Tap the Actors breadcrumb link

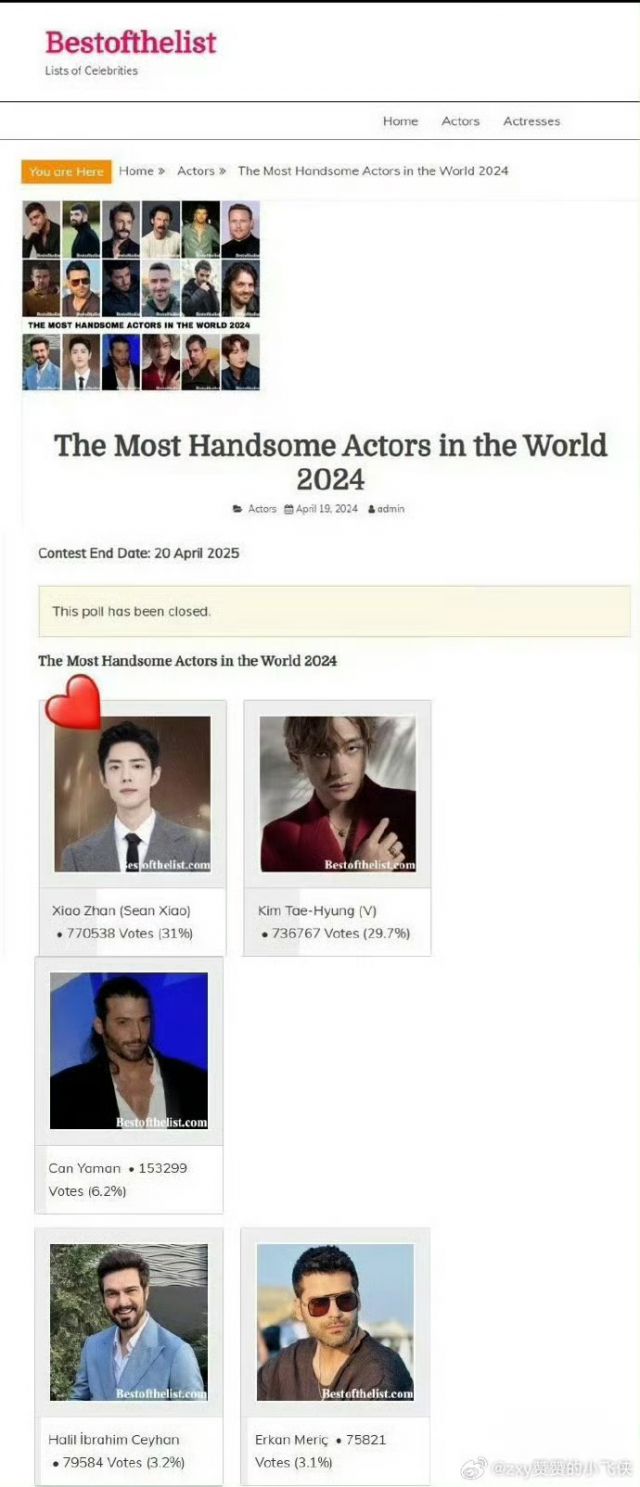pyautogui.click(x=196, y=171)
